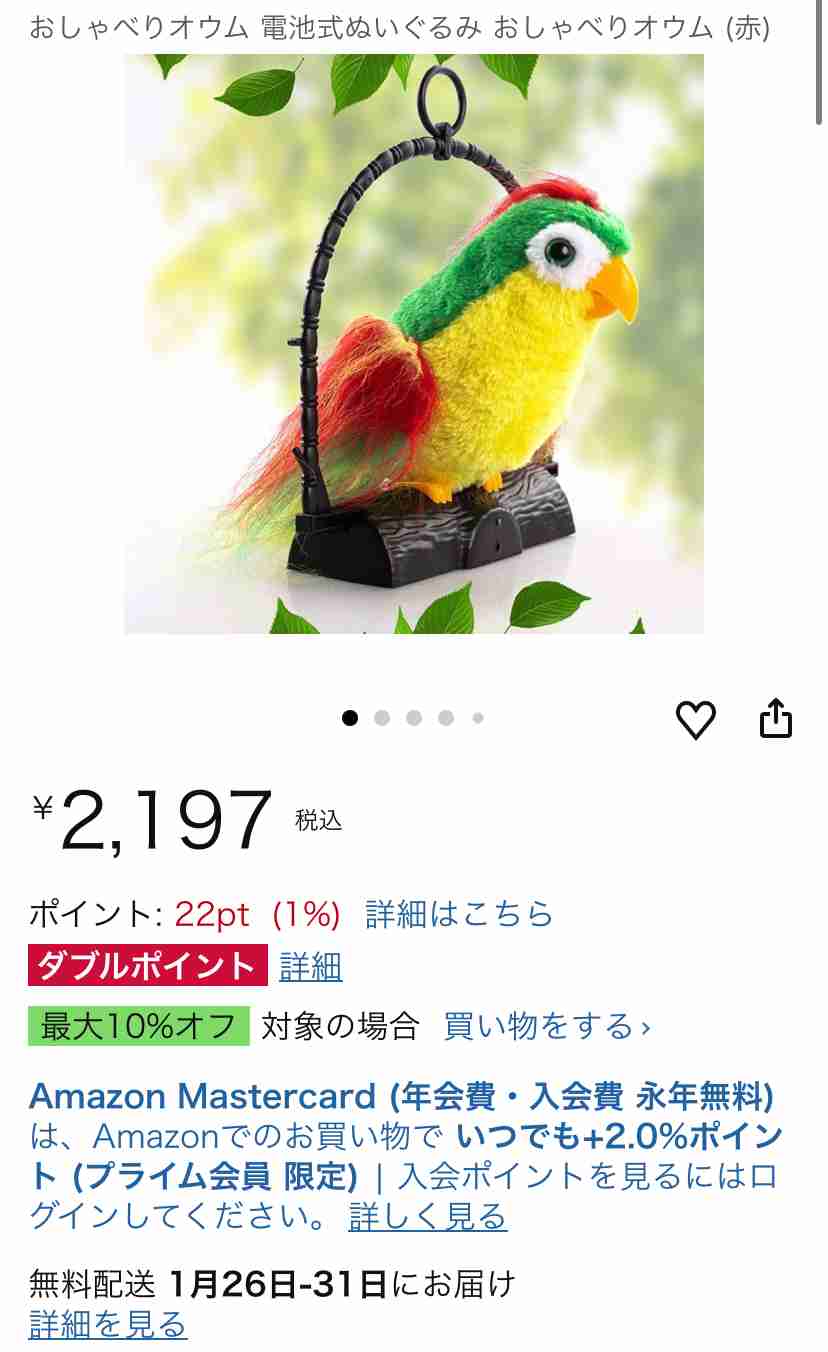Open 詳細はこちら points details link
Image resolution: width=828 pixels, height=1352 pixels.
[459, 914]
